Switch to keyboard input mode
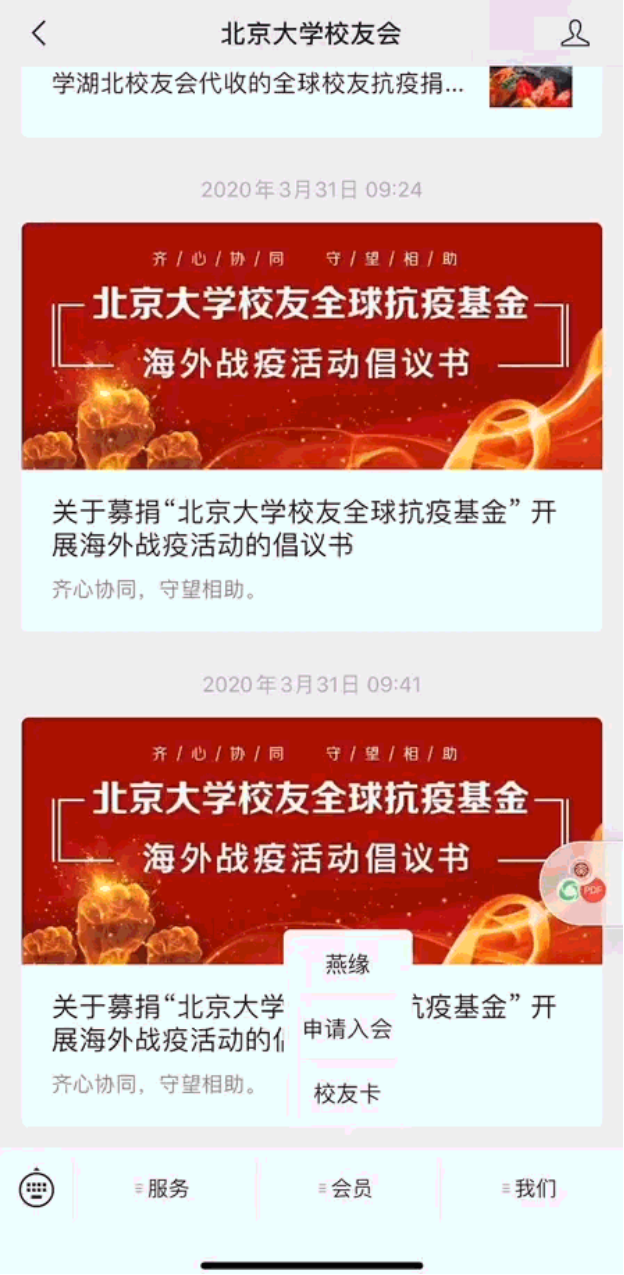This screenshot has height=1275, width=624. 37,1188
